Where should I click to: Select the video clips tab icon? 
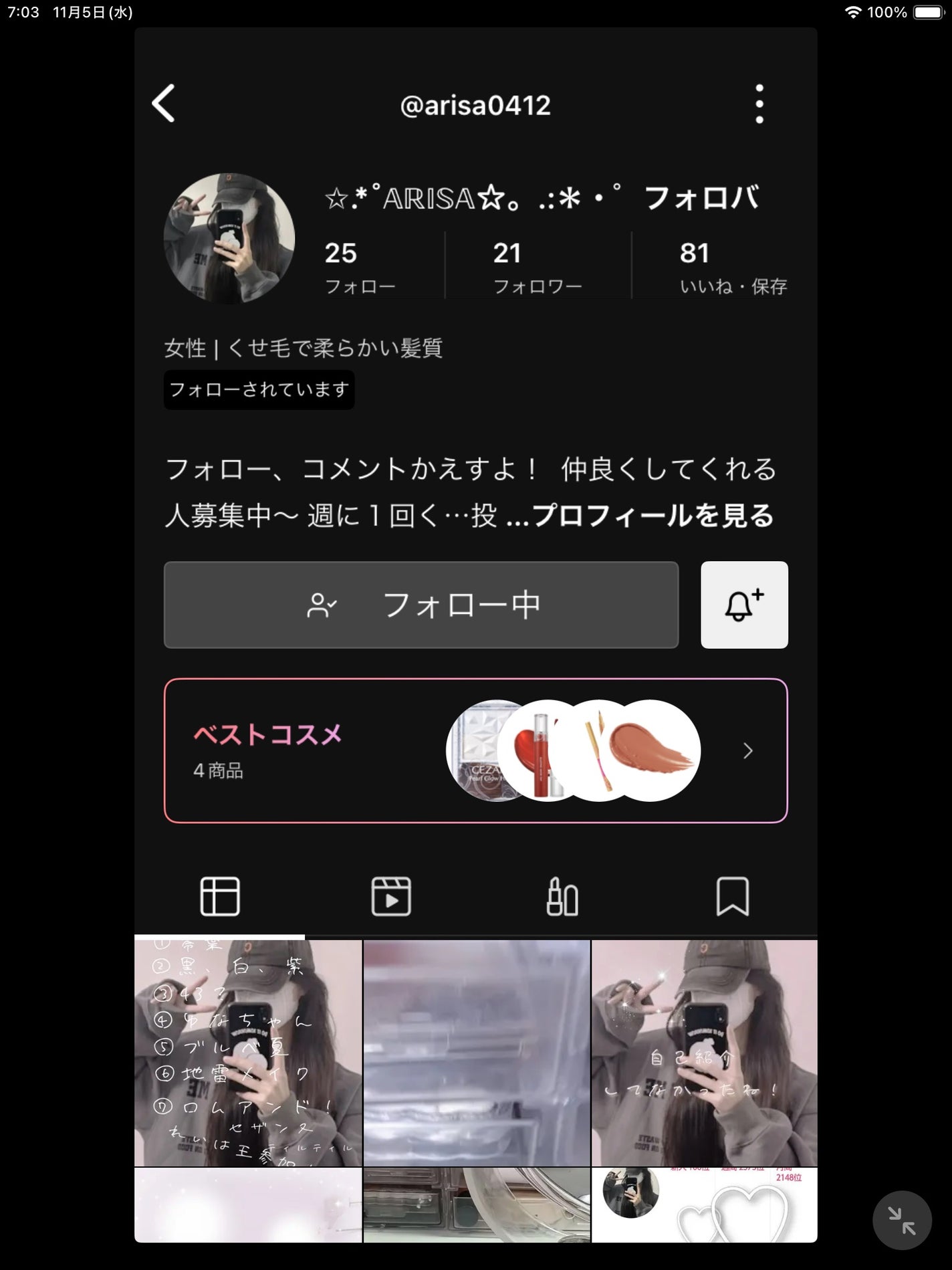(x=392, y=896)
